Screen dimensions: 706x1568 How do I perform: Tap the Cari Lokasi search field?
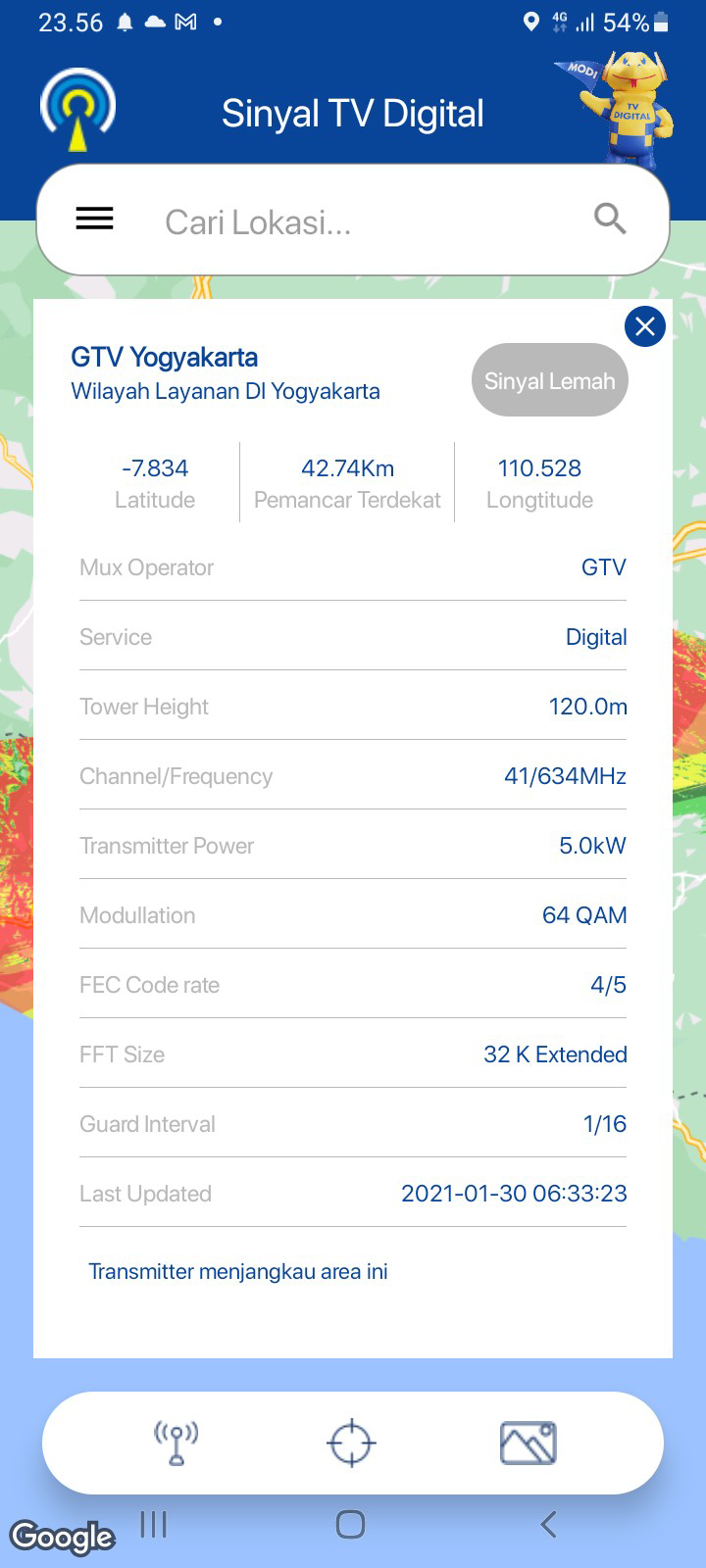[353, 221]
